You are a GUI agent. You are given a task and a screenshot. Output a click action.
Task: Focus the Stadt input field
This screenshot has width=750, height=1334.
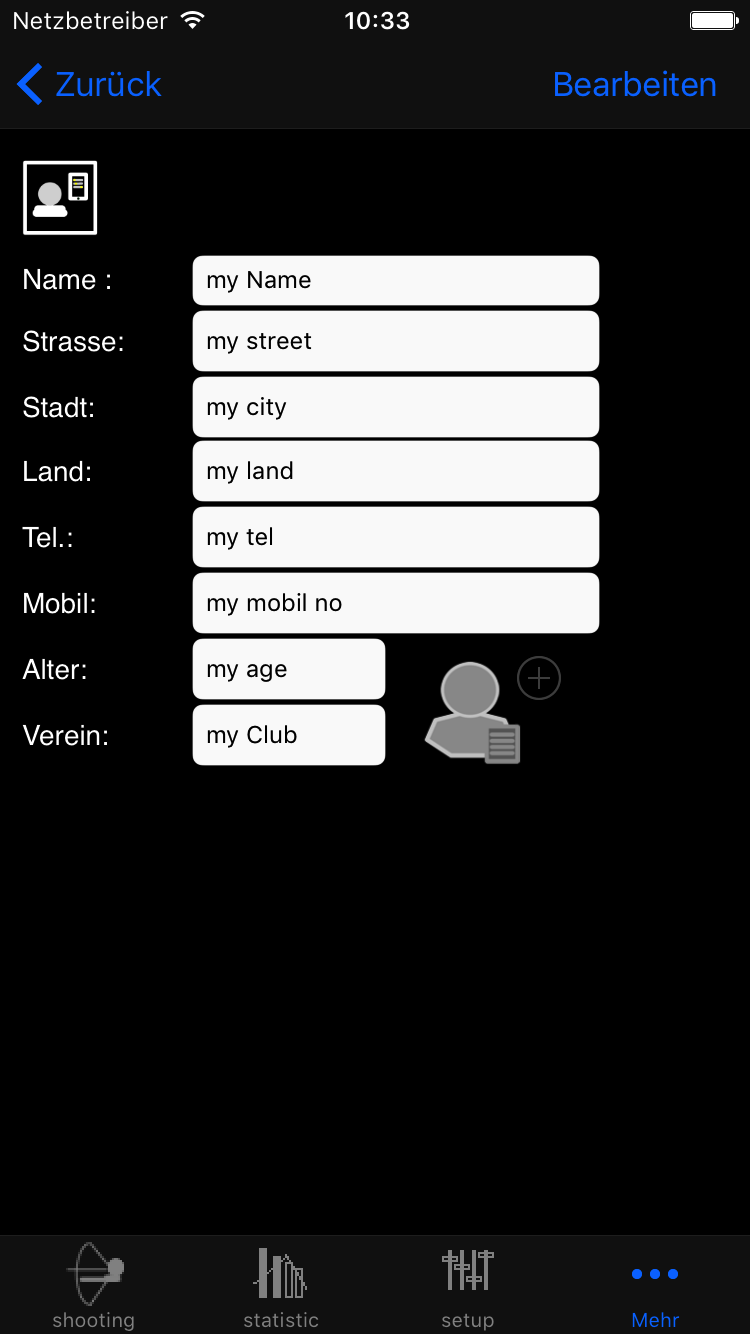tap(395, 407)
